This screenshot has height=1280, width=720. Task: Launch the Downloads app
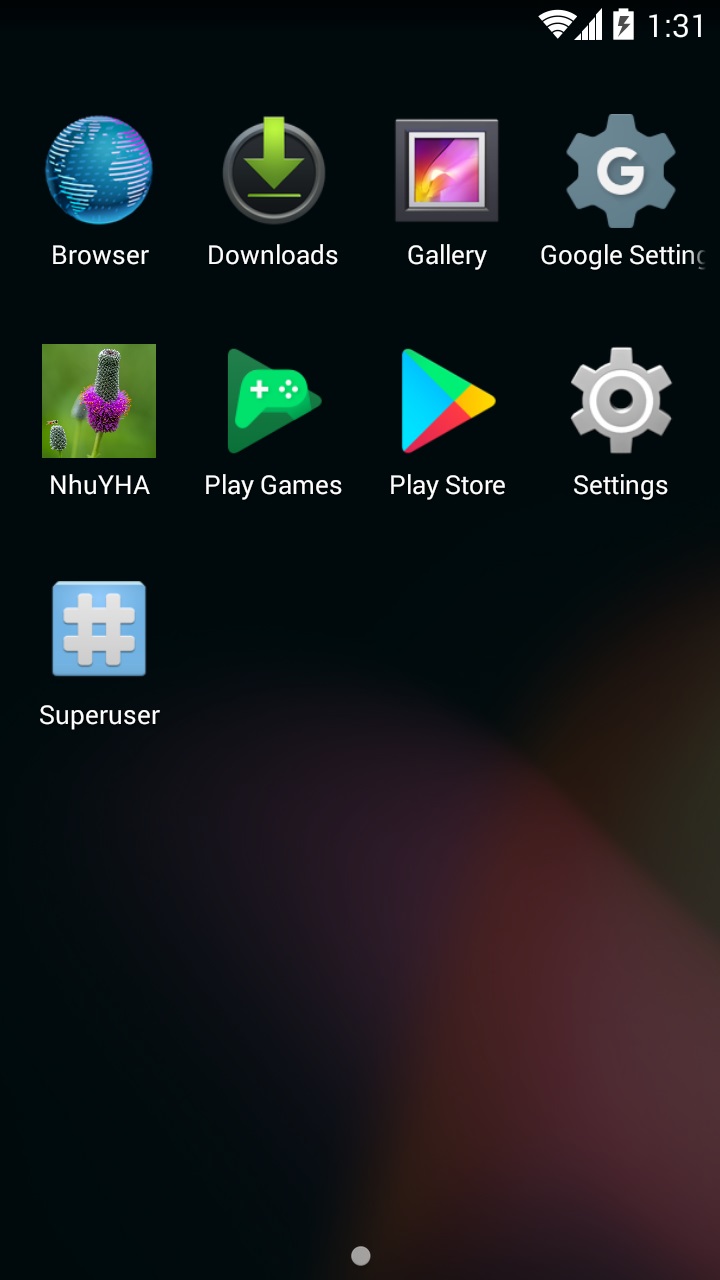tap(273, 170)
